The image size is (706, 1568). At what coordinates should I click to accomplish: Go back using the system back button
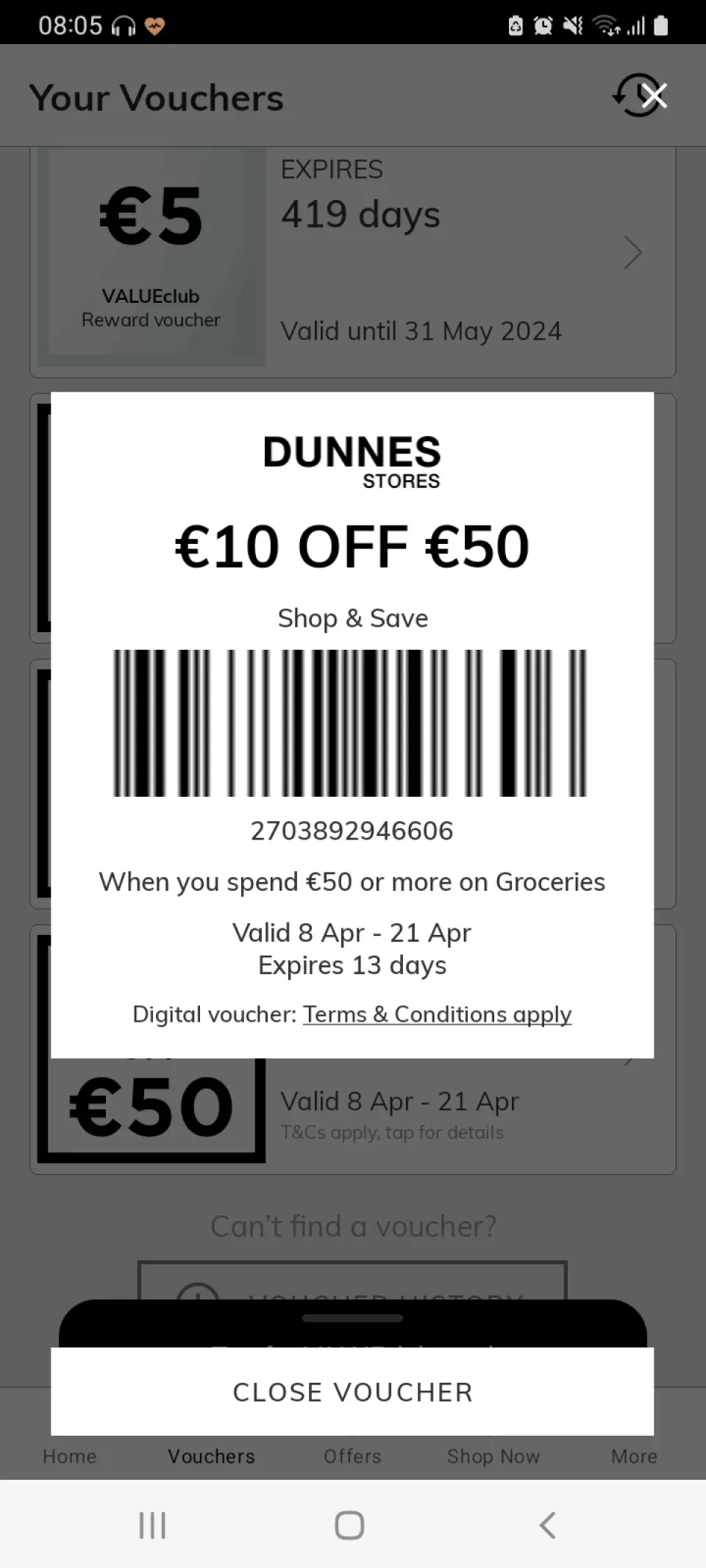coord(547,1525)
